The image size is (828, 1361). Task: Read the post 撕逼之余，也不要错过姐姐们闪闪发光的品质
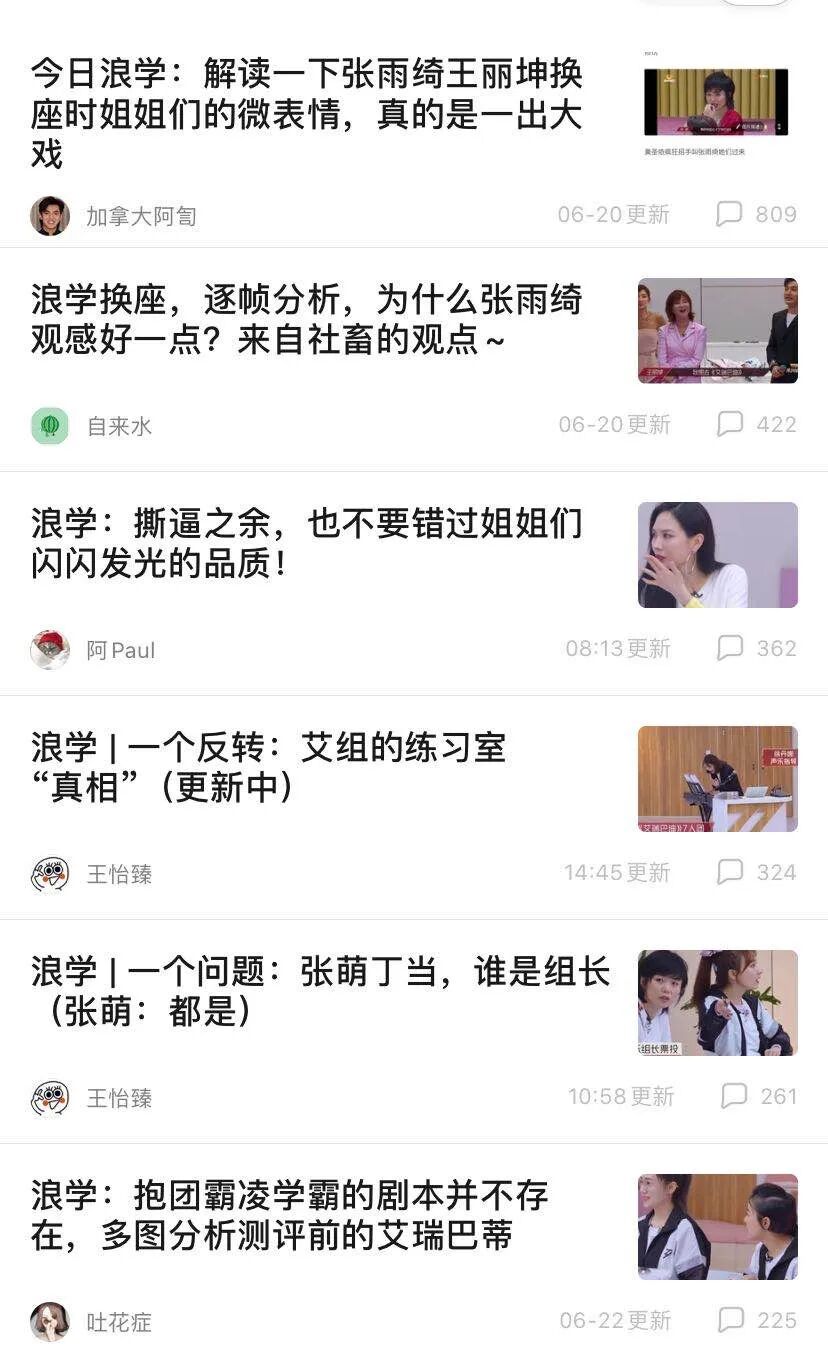tap(306, 544)
